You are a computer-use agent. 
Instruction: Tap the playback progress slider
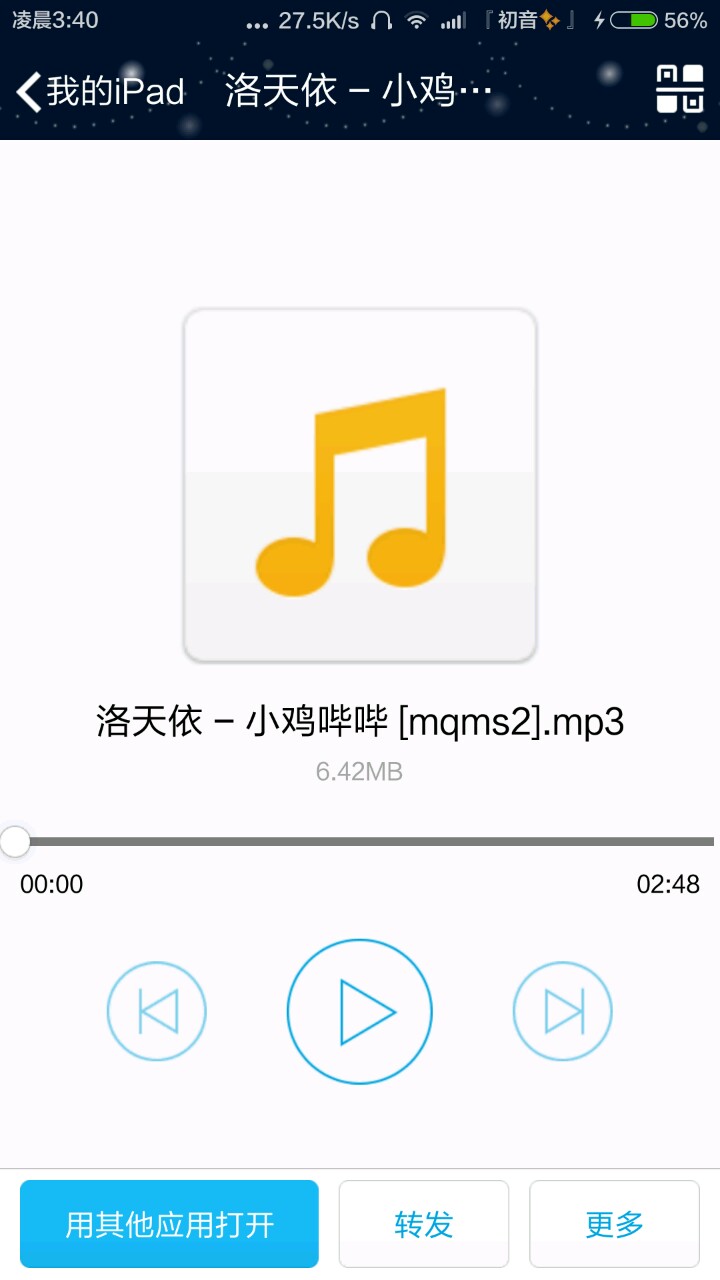pos(360,842)
